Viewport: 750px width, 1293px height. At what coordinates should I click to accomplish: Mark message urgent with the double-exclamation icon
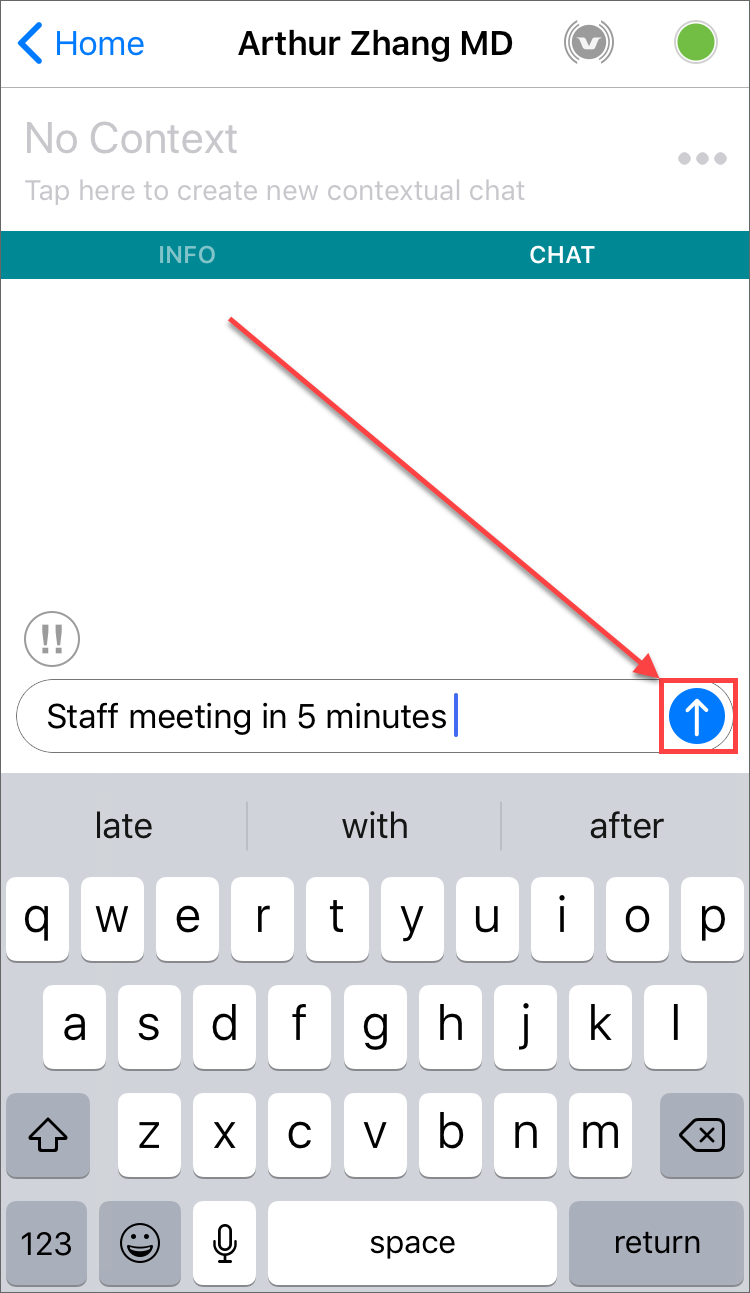pos(52,640)
